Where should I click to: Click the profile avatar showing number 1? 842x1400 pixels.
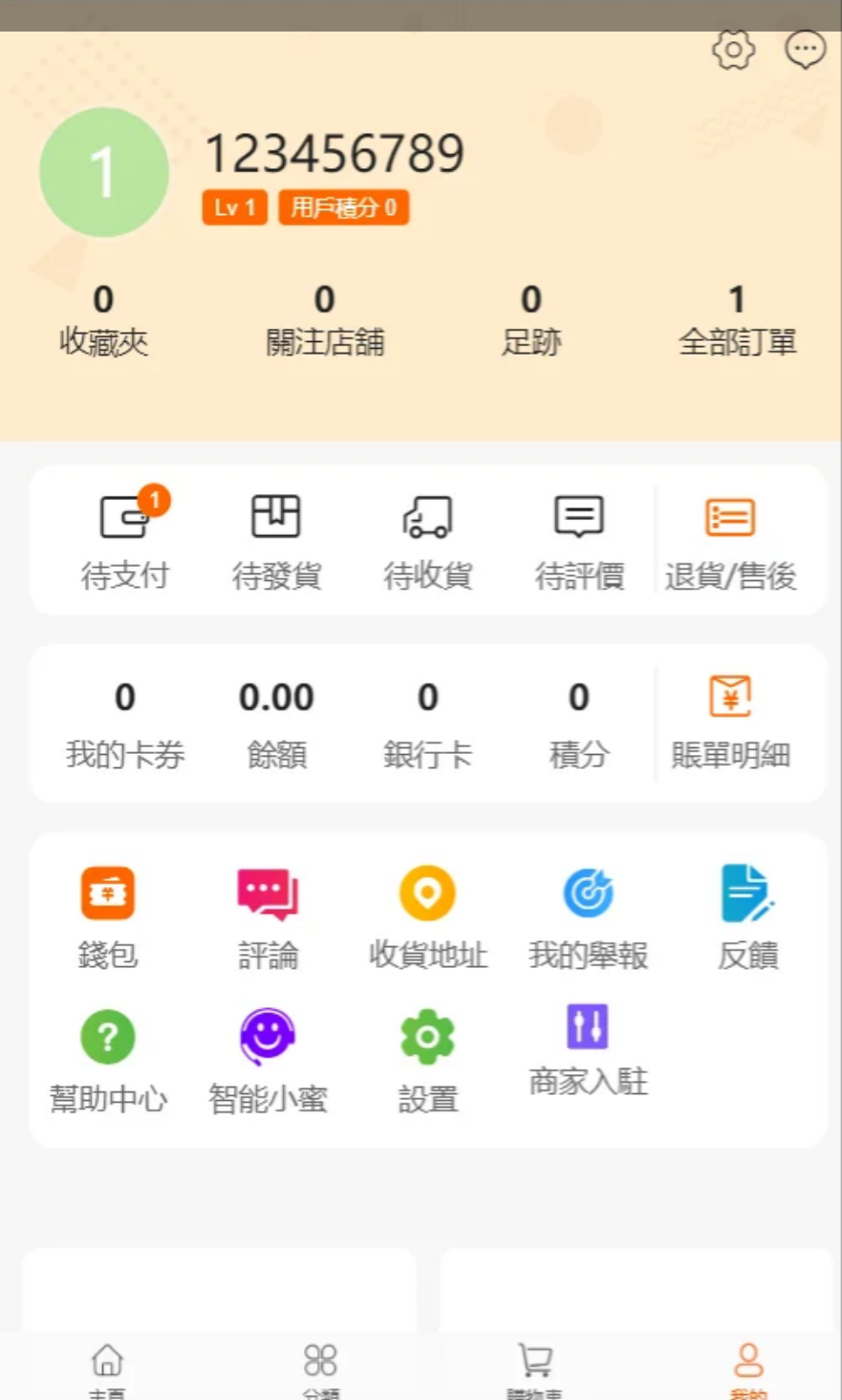click(x=103, y=172)
